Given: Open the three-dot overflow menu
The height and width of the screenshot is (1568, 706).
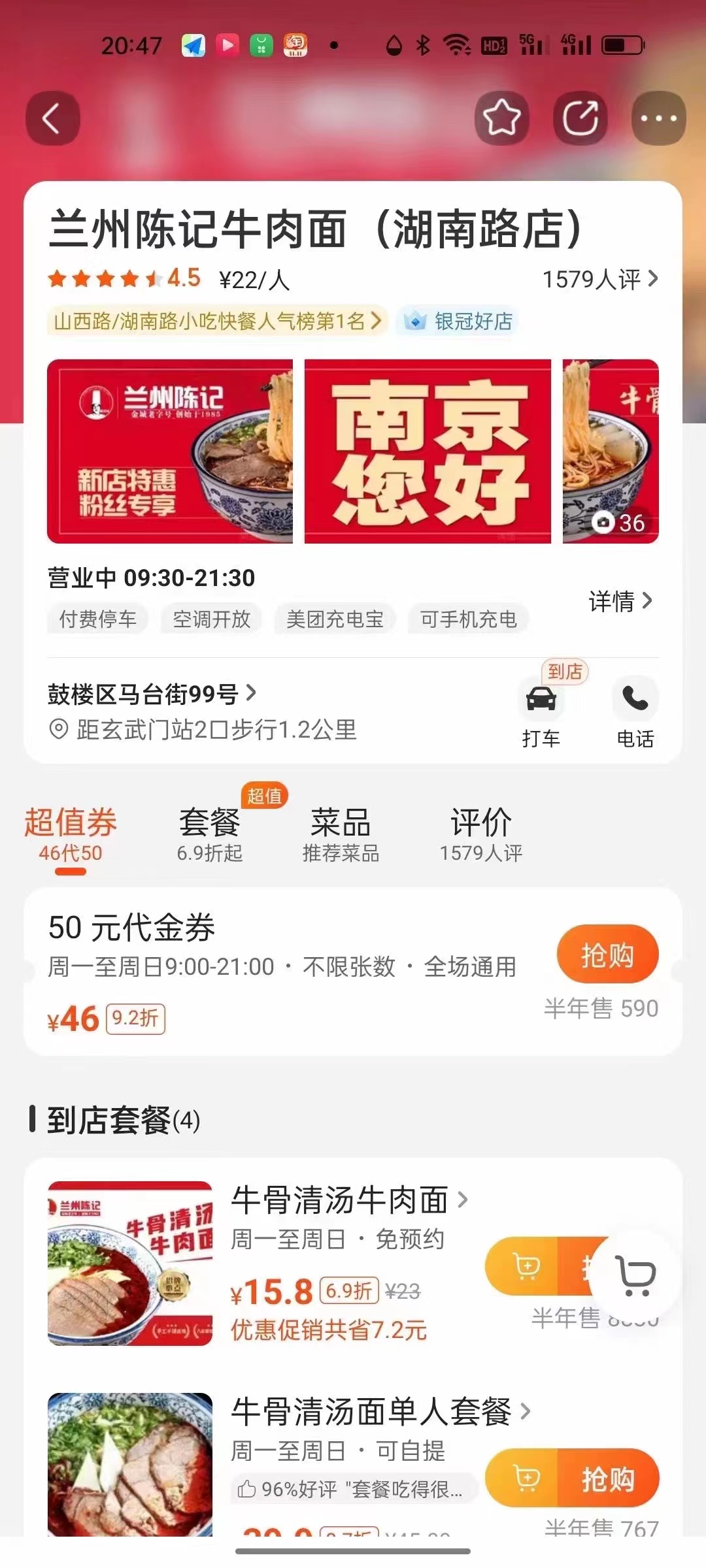Looking at the screenshot, I should click(x=658, y=118).
